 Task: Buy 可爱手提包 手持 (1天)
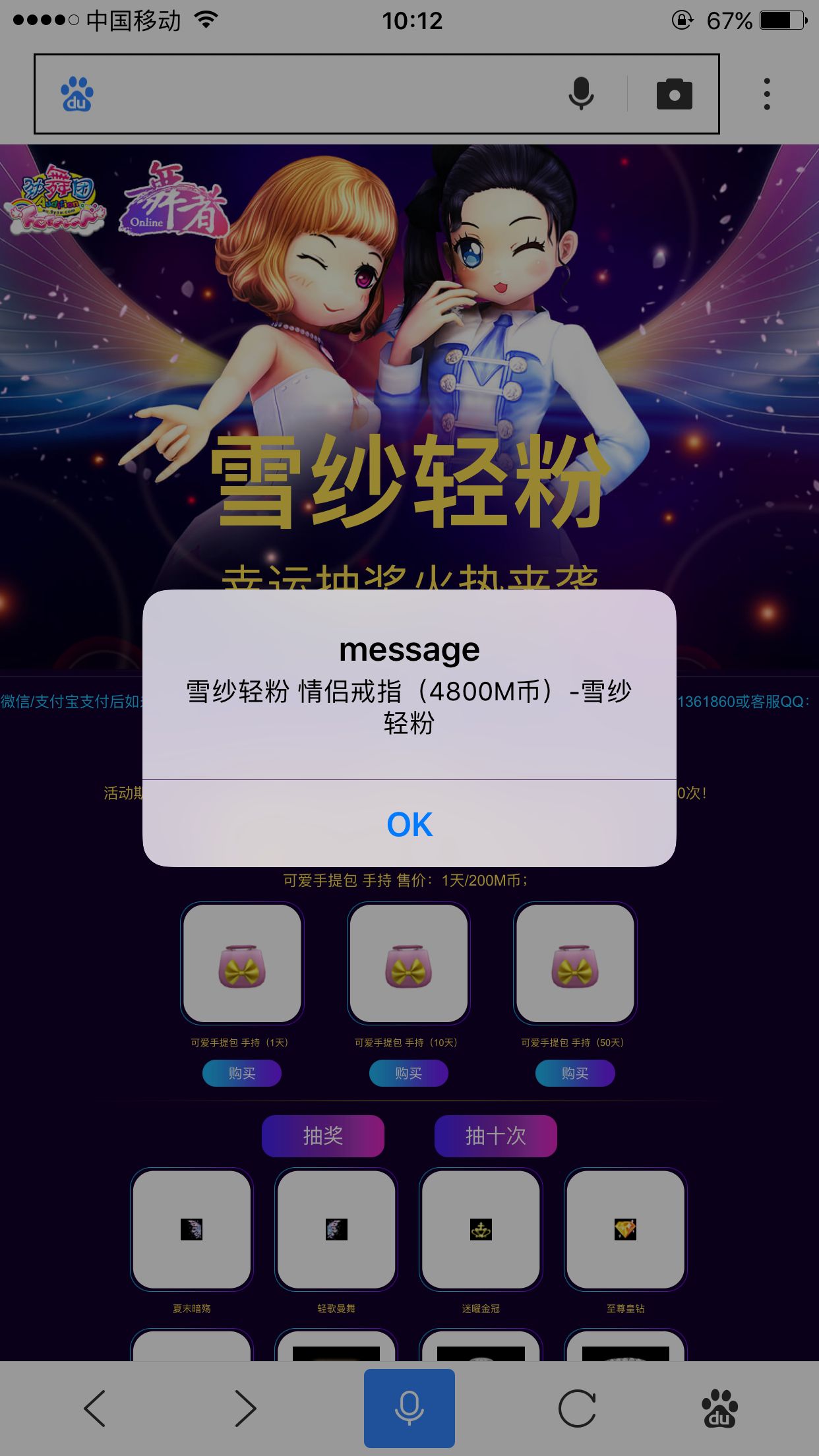(x=242, y=1074)
